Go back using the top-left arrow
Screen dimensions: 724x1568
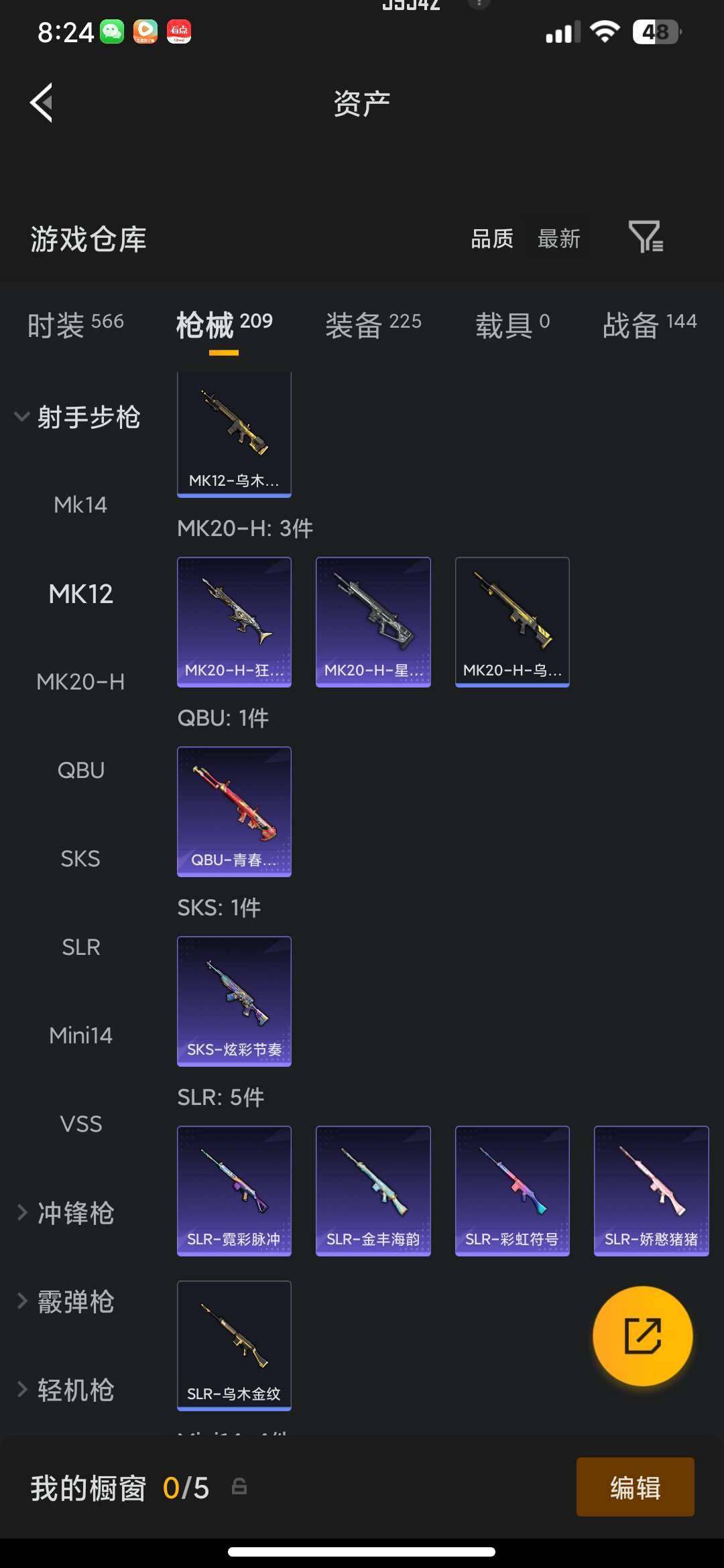pyautogui.click(x=42, y=103)
